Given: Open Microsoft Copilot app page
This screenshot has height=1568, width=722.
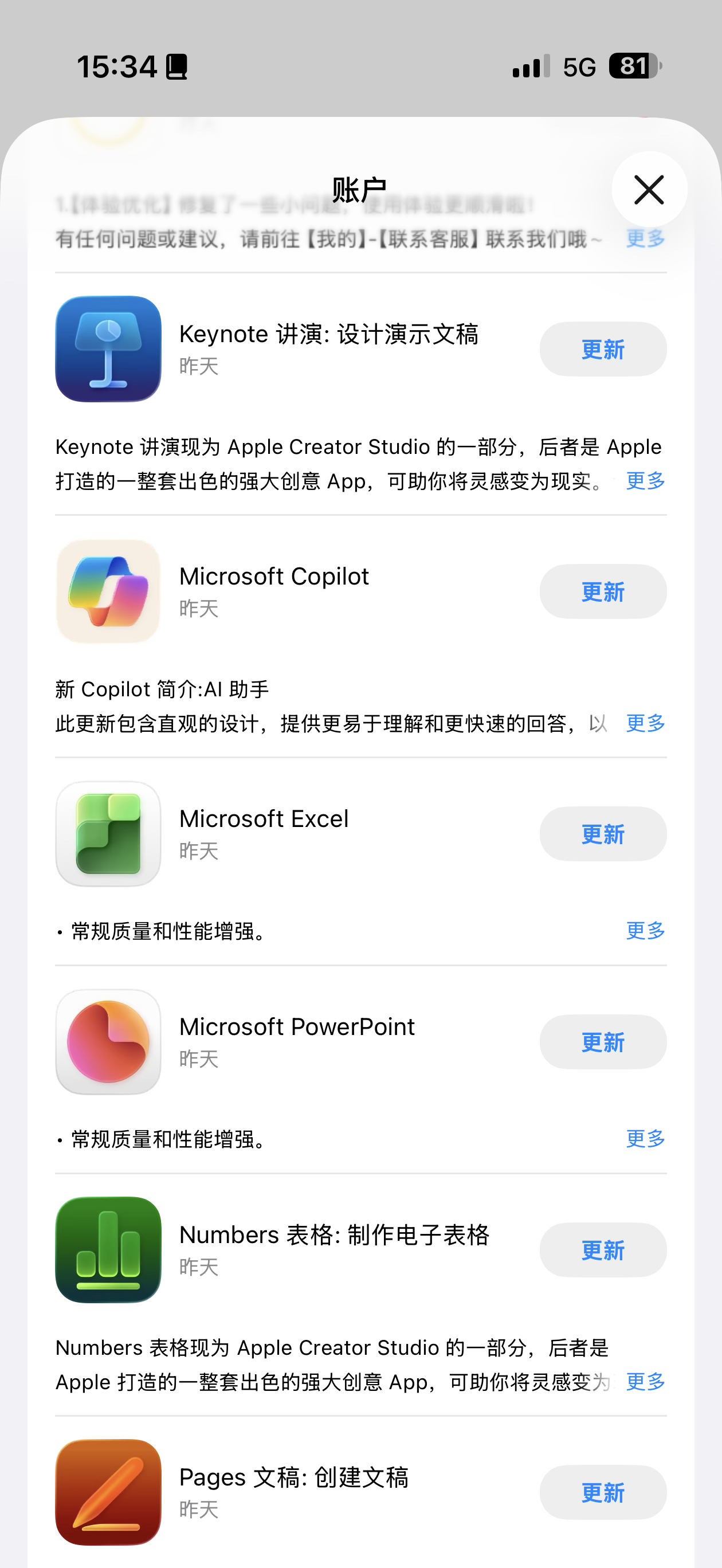Looking at the screenshot, I should coord(108,591).
